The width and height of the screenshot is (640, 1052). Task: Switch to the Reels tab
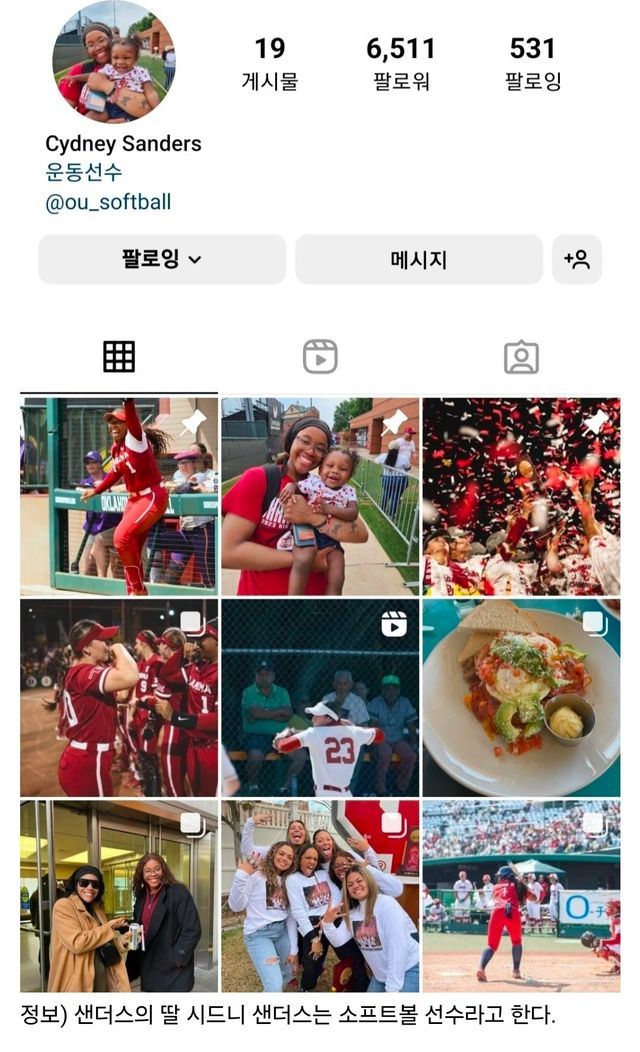pyautogui.click(x=320, y=357)
